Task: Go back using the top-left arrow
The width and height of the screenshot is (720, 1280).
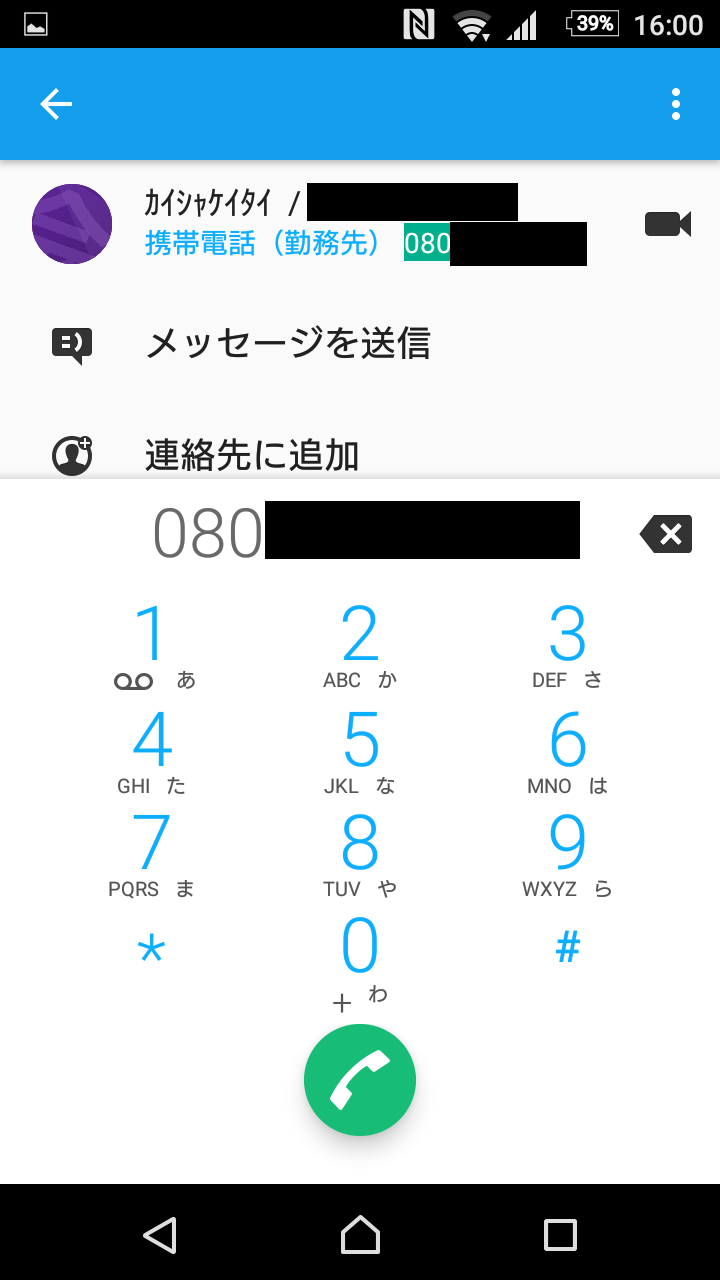Action: click(x=56, y=104)
